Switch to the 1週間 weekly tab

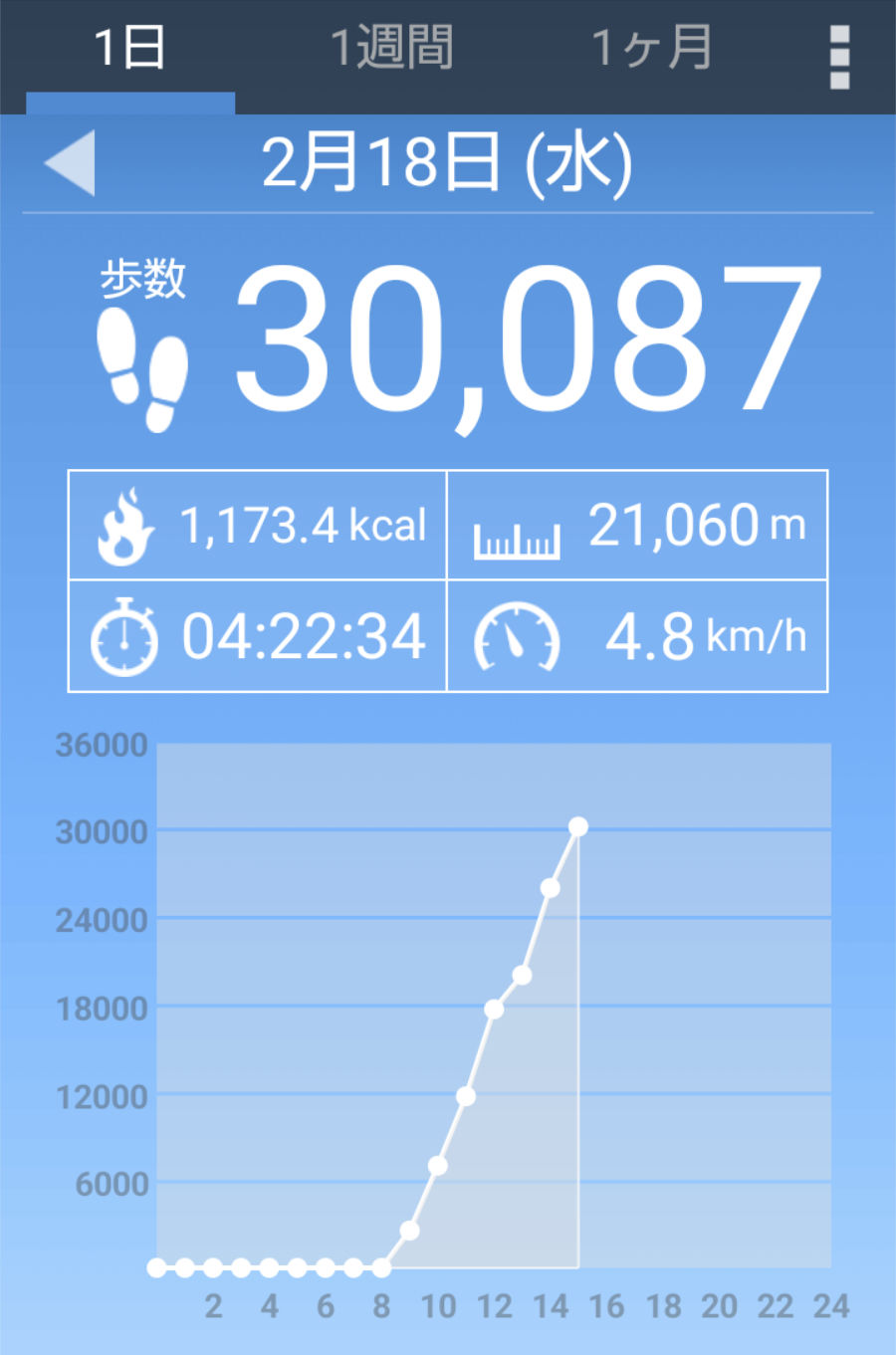coord(391,50)
